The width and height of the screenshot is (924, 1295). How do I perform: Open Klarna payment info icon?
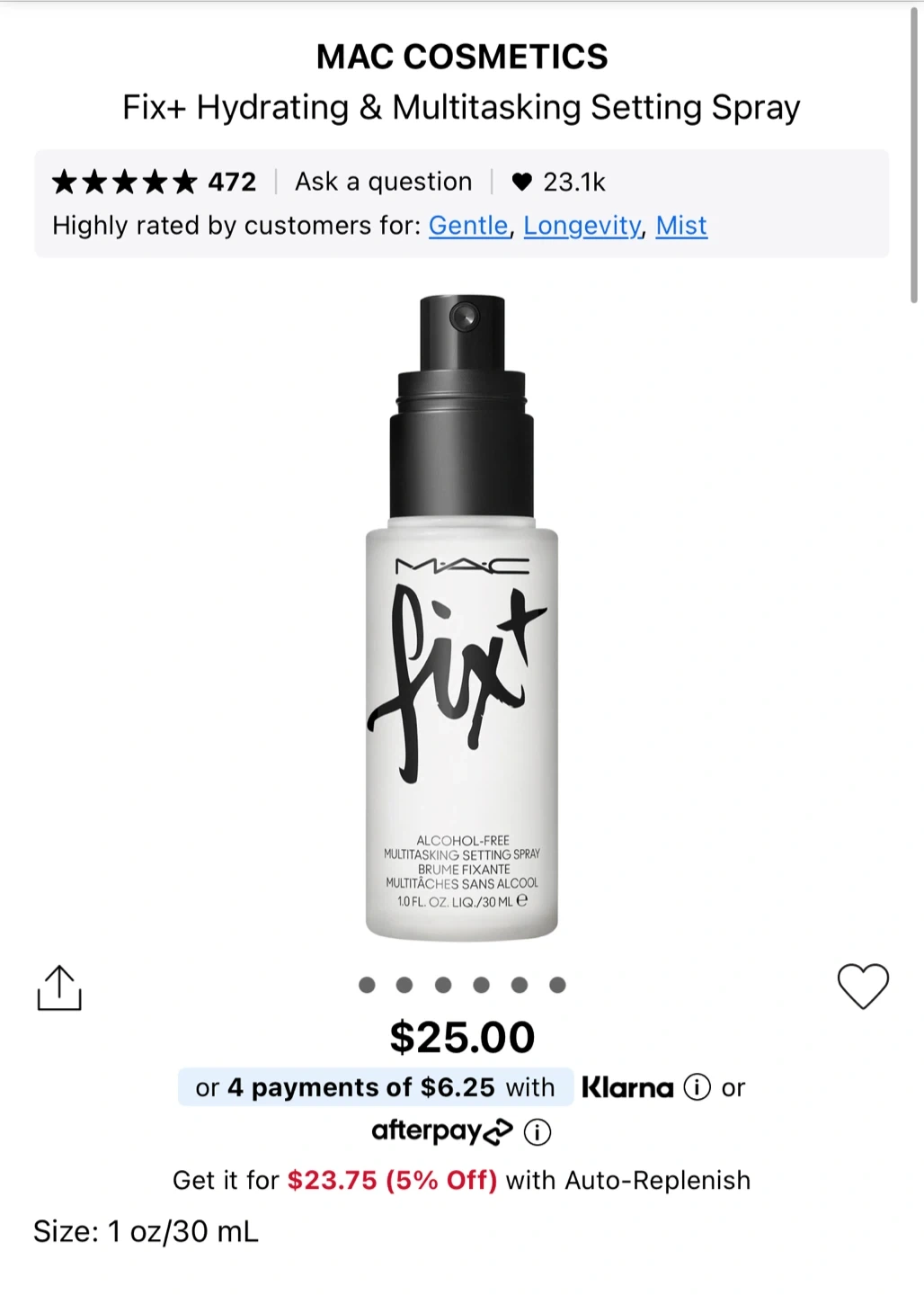(697, 1087)
